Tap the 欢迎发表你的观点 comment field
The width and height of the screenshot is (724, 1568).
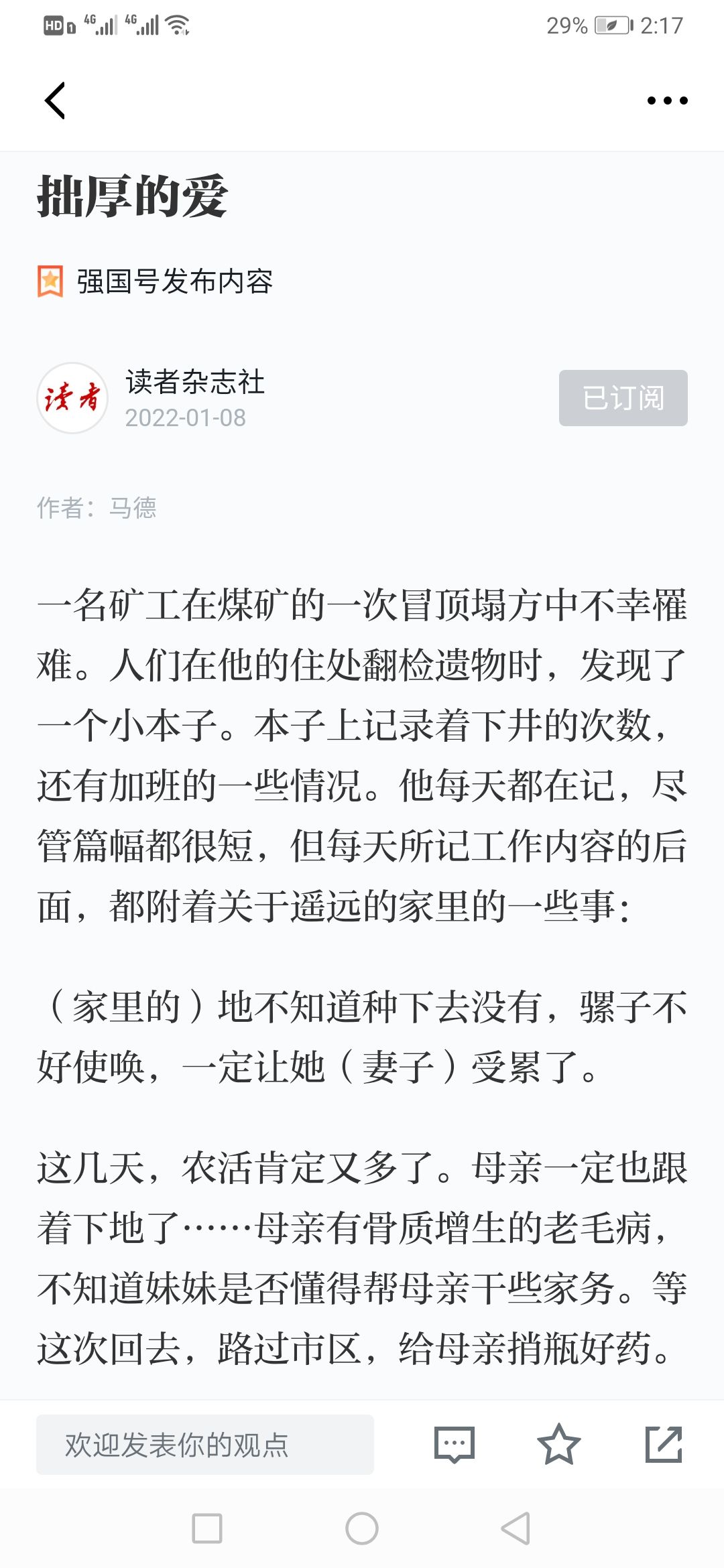coord(205,1445)
